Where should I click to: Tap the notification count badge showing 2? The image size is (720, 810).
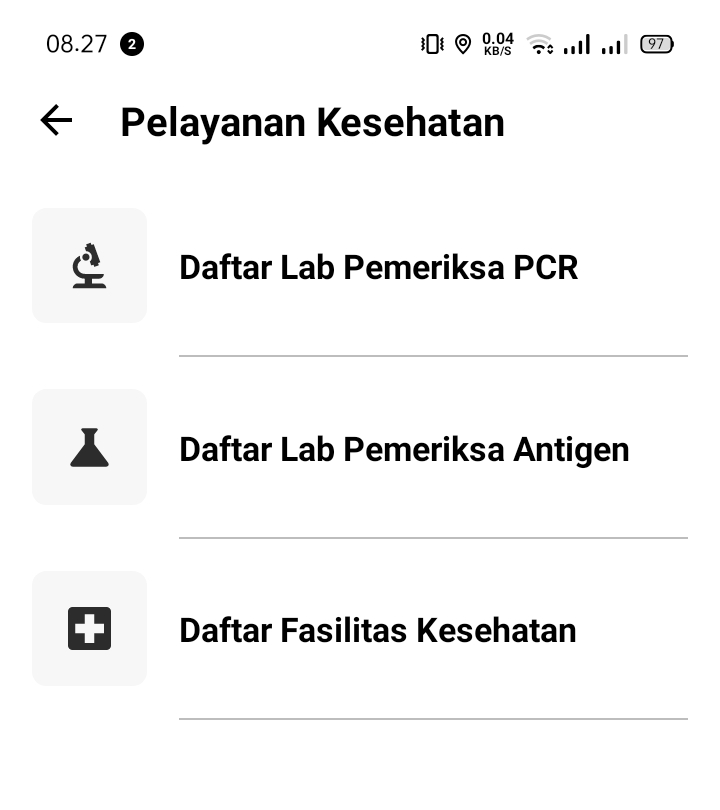pyautogui.click(x=133, y=44)
